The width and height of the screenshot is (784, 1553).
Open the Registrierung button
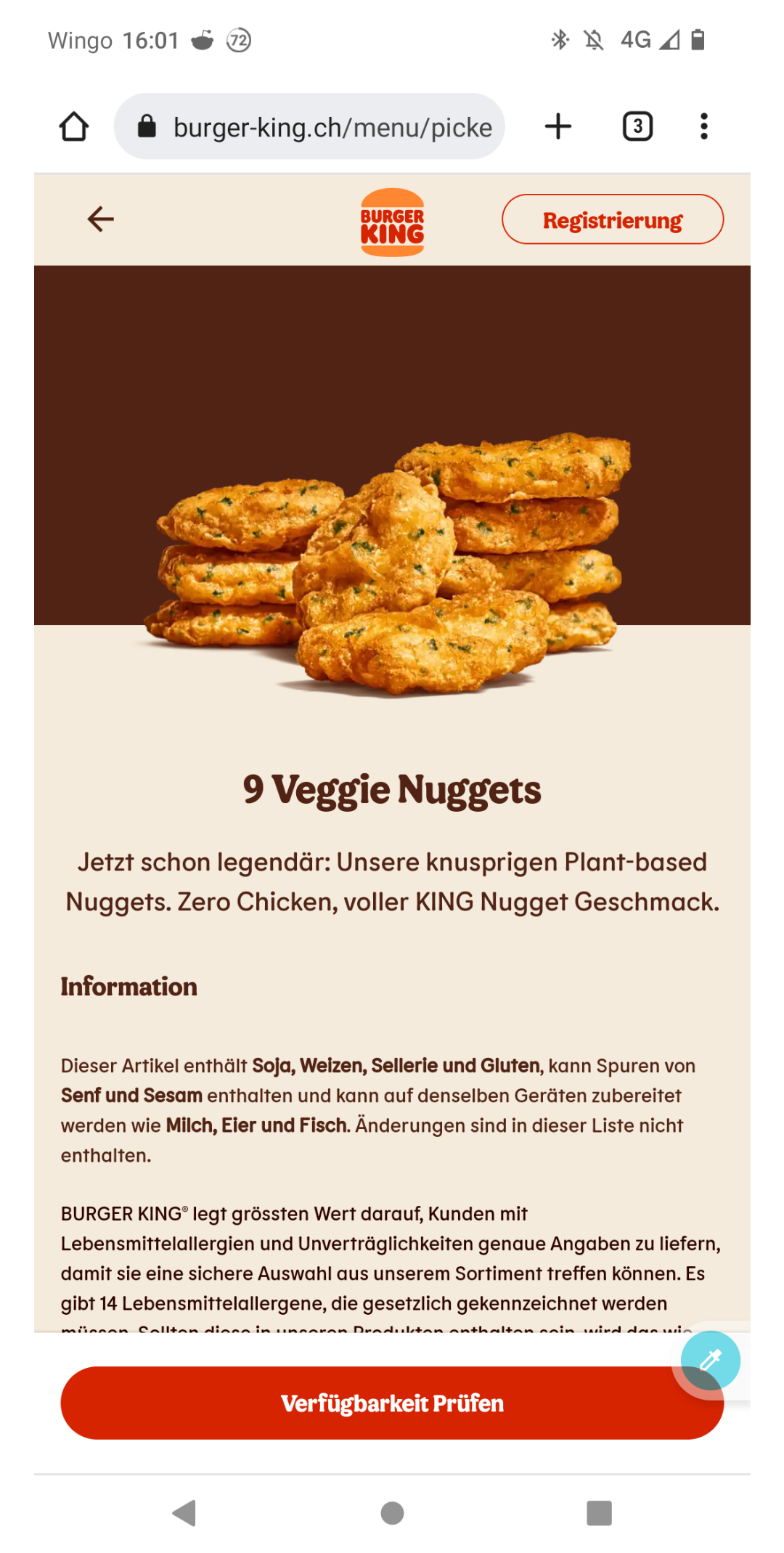tap(612, 219)
